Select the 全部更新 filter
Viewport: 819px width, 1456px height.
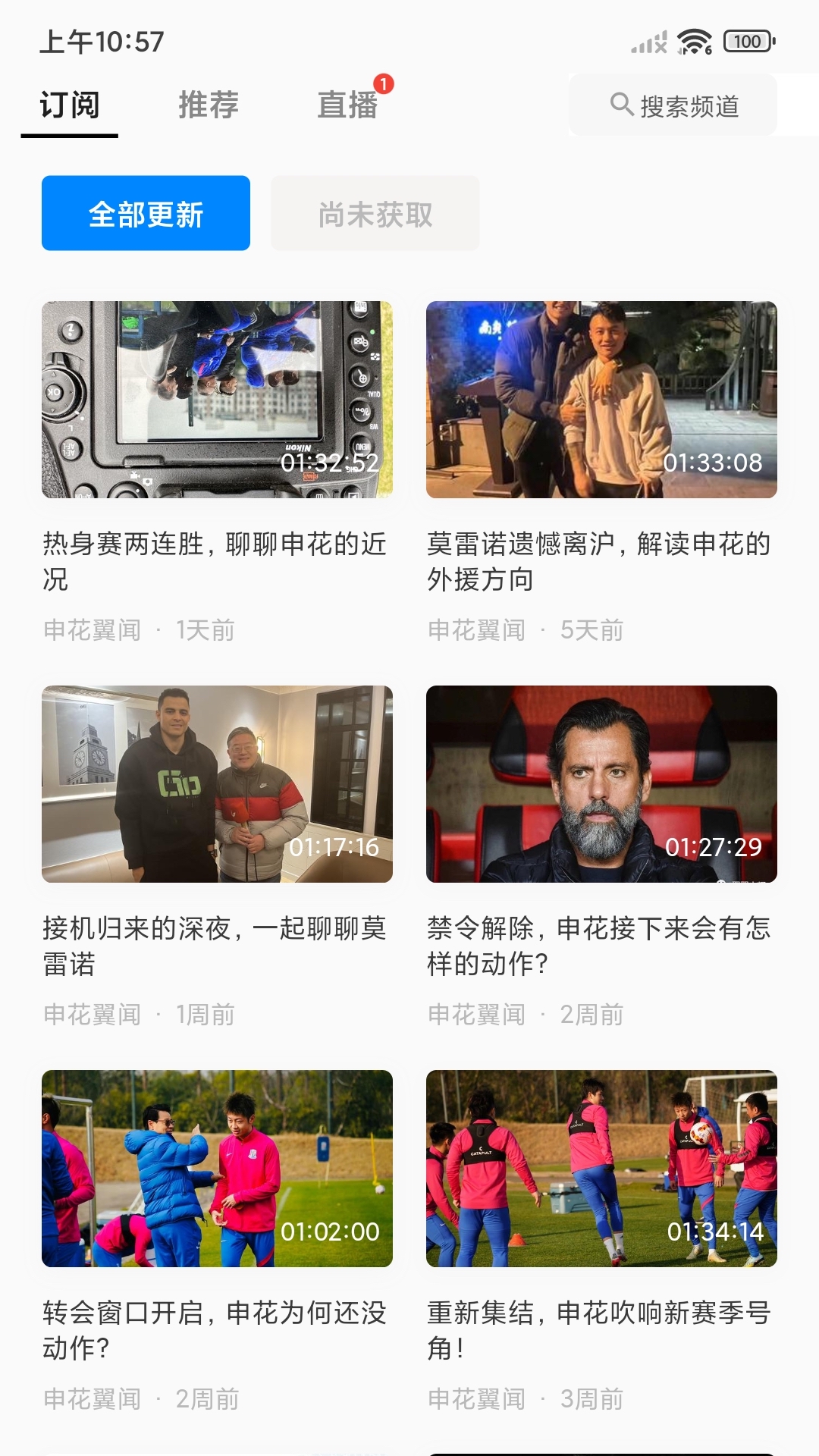(146, 213)
